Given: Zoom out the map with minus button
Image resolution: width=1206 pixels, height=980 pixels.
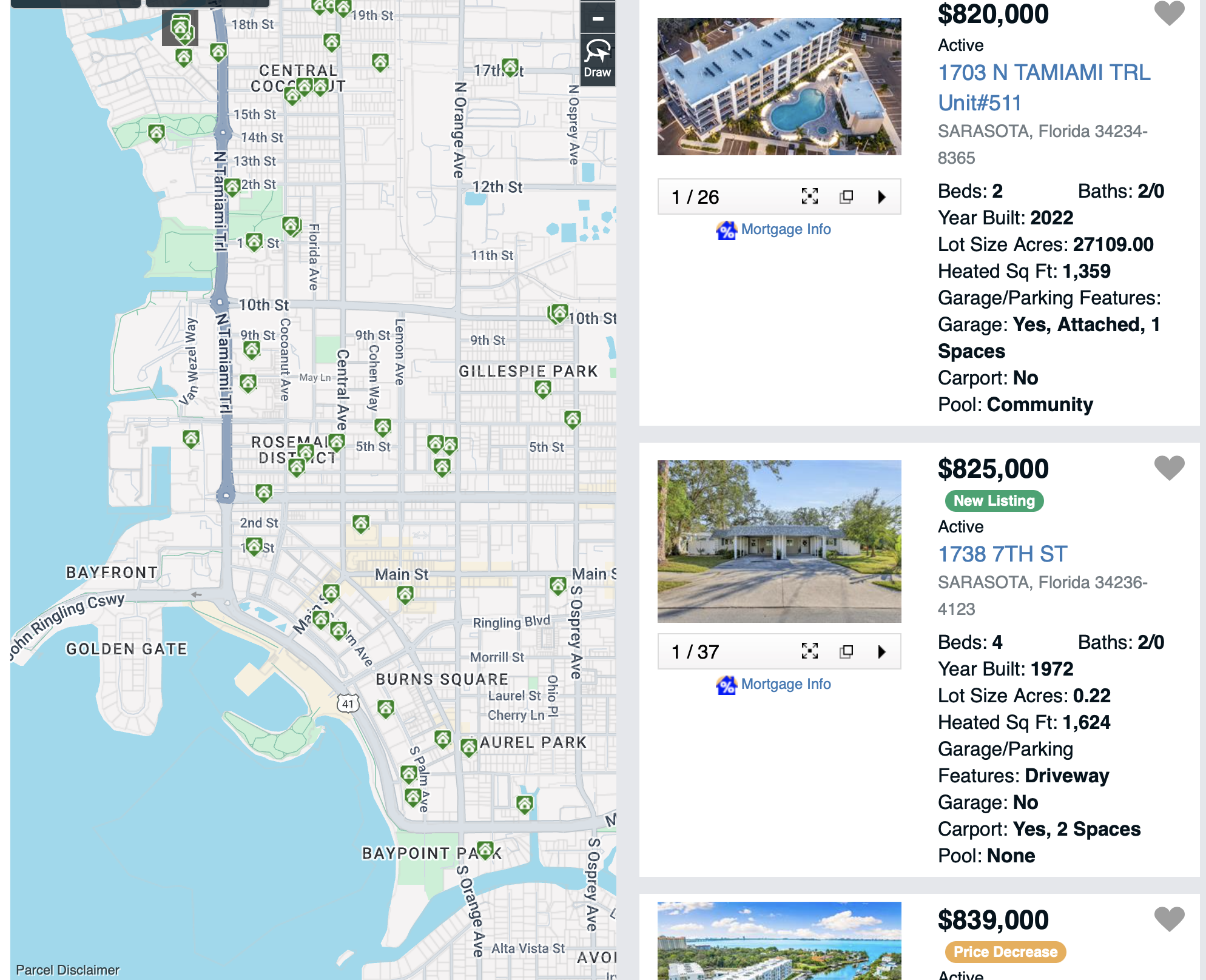Looking at the screenshot, I should (x=598, y=18).
